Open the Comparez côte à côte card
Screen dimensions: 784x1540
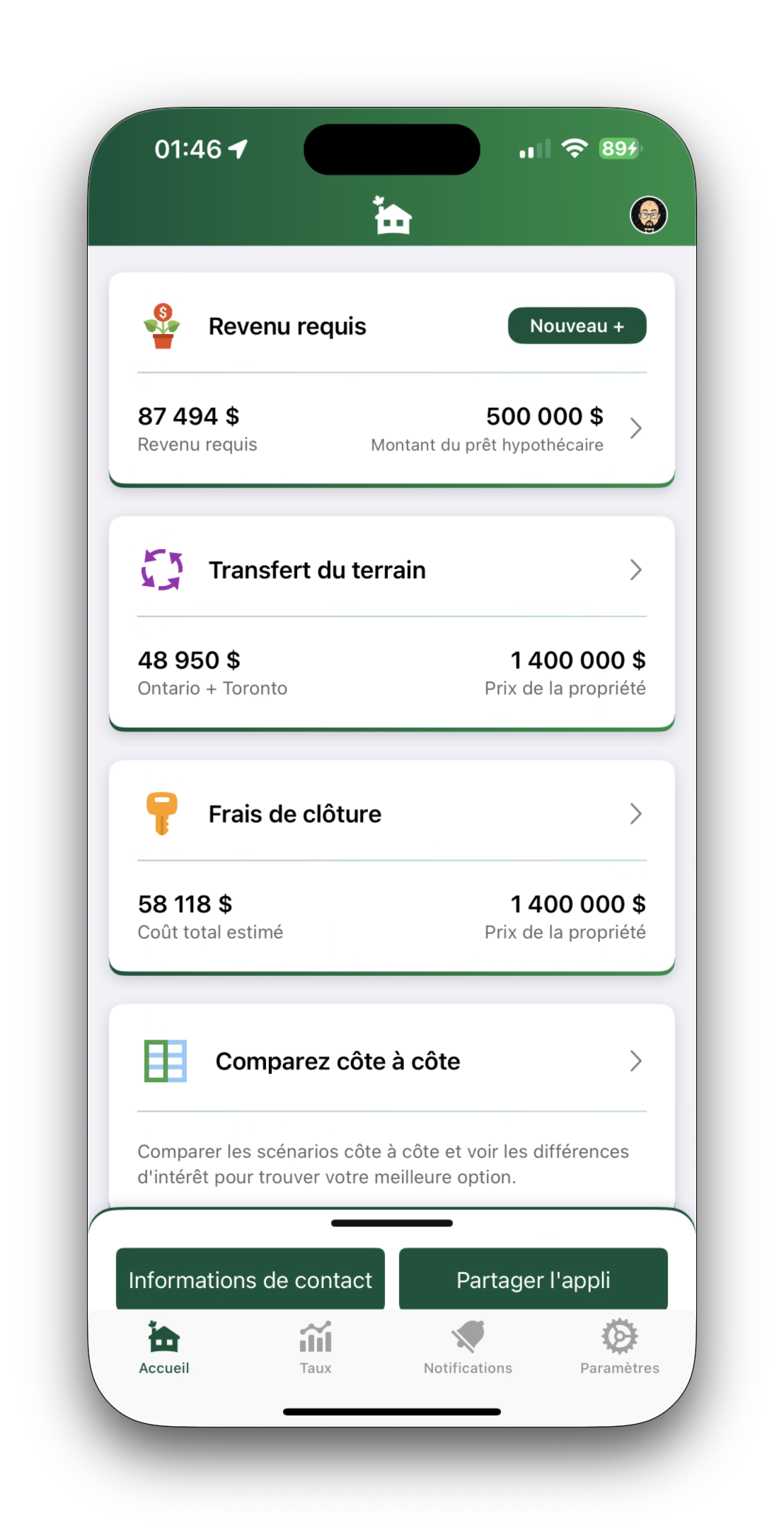click(391, 1061)
